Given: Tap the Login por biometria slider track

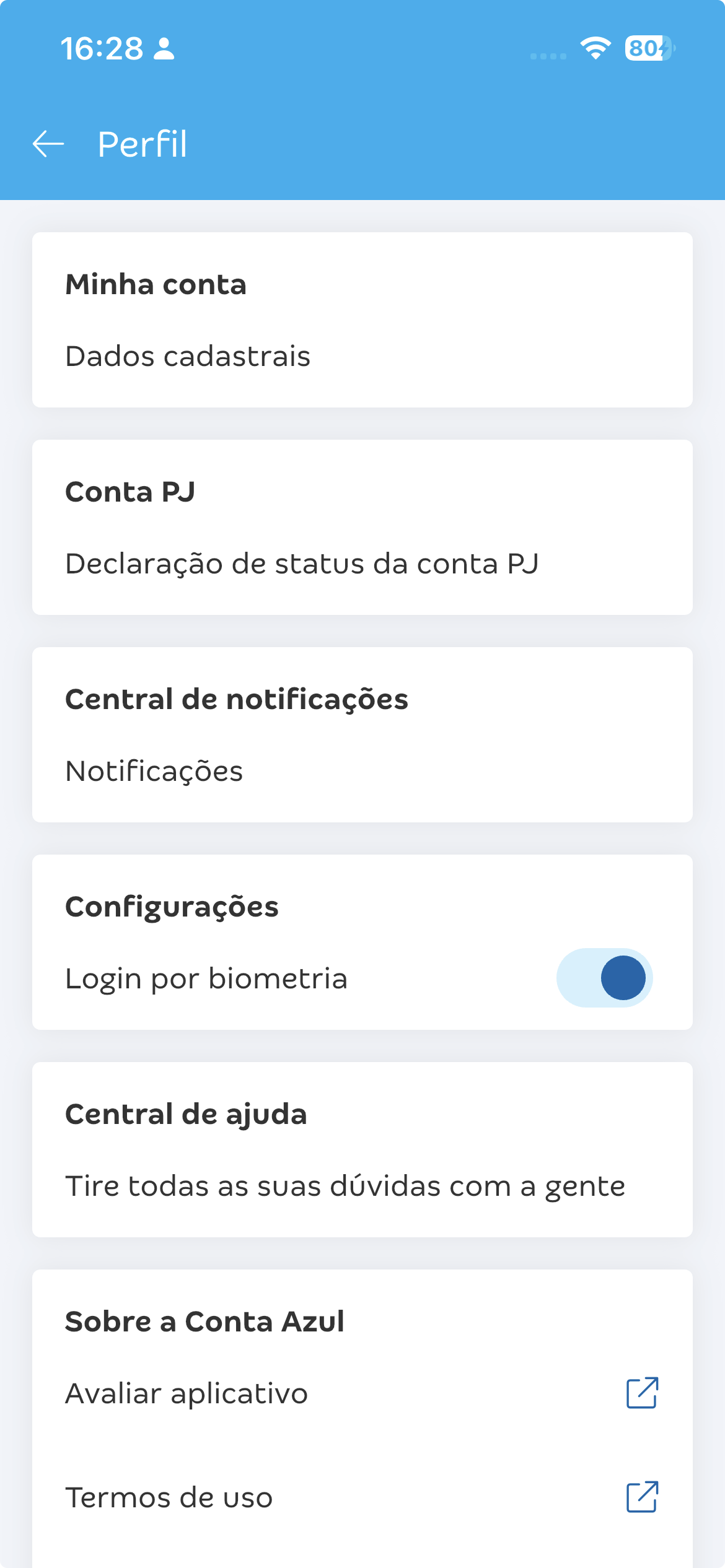Looking at the screenshot, I should [x=582, y=977].
